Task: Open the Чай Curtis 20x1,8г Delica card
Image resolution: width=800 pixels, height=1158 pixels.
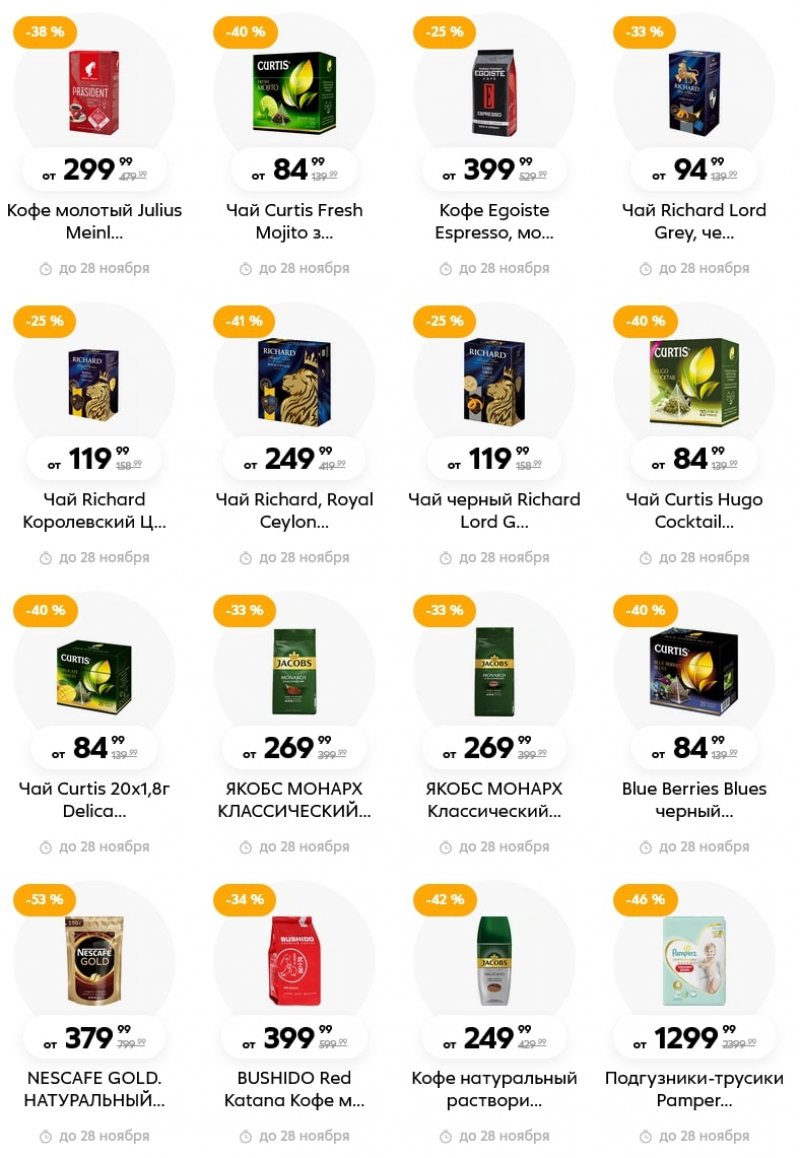Action: 94,799
